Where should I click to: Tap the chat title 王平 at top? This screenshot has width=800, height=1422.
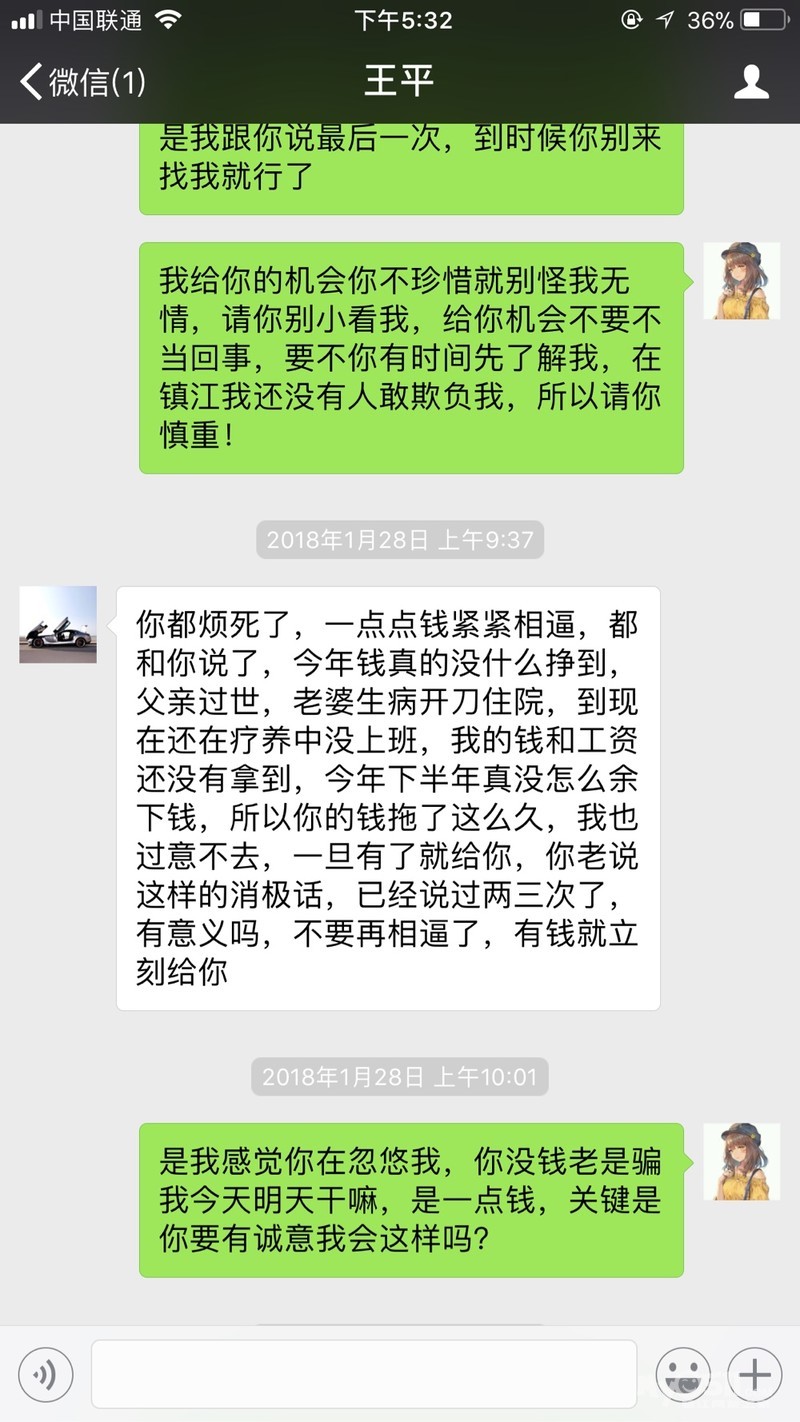(x=400, y=80)
